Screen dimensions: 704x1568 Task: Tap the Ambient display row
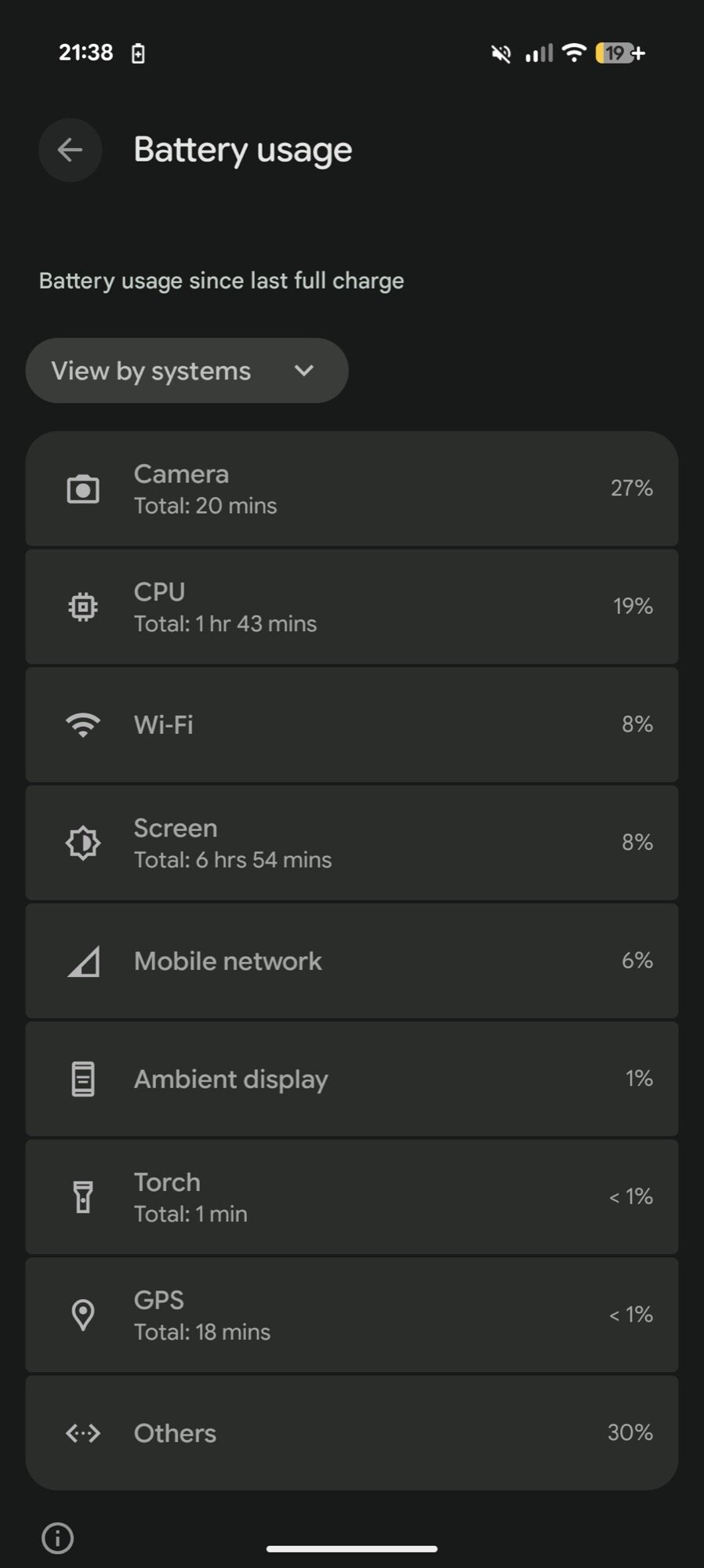(x=351, y=1079)
